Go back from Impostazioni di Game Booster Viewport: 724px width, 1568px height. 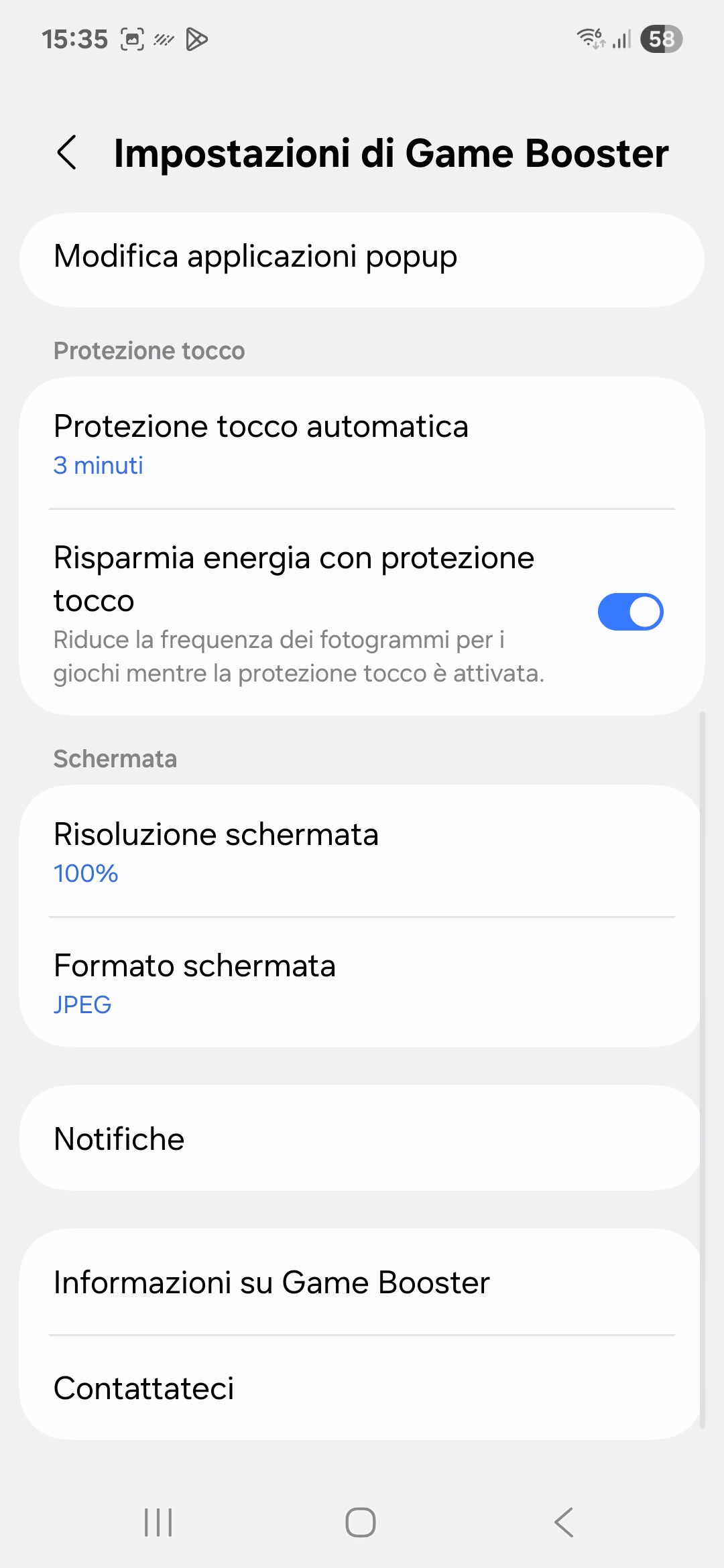66,153
